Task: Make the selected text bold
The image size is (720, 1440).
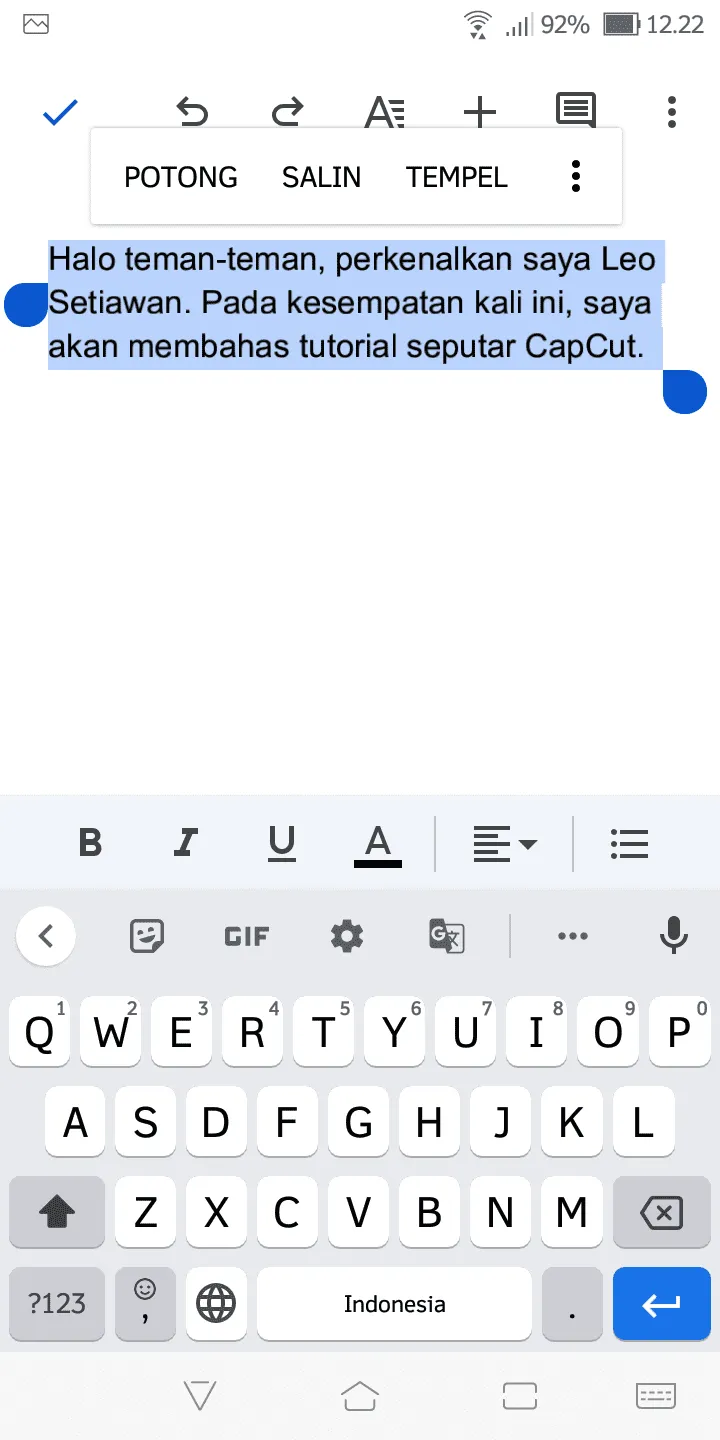Action: (x=91, y=843)
